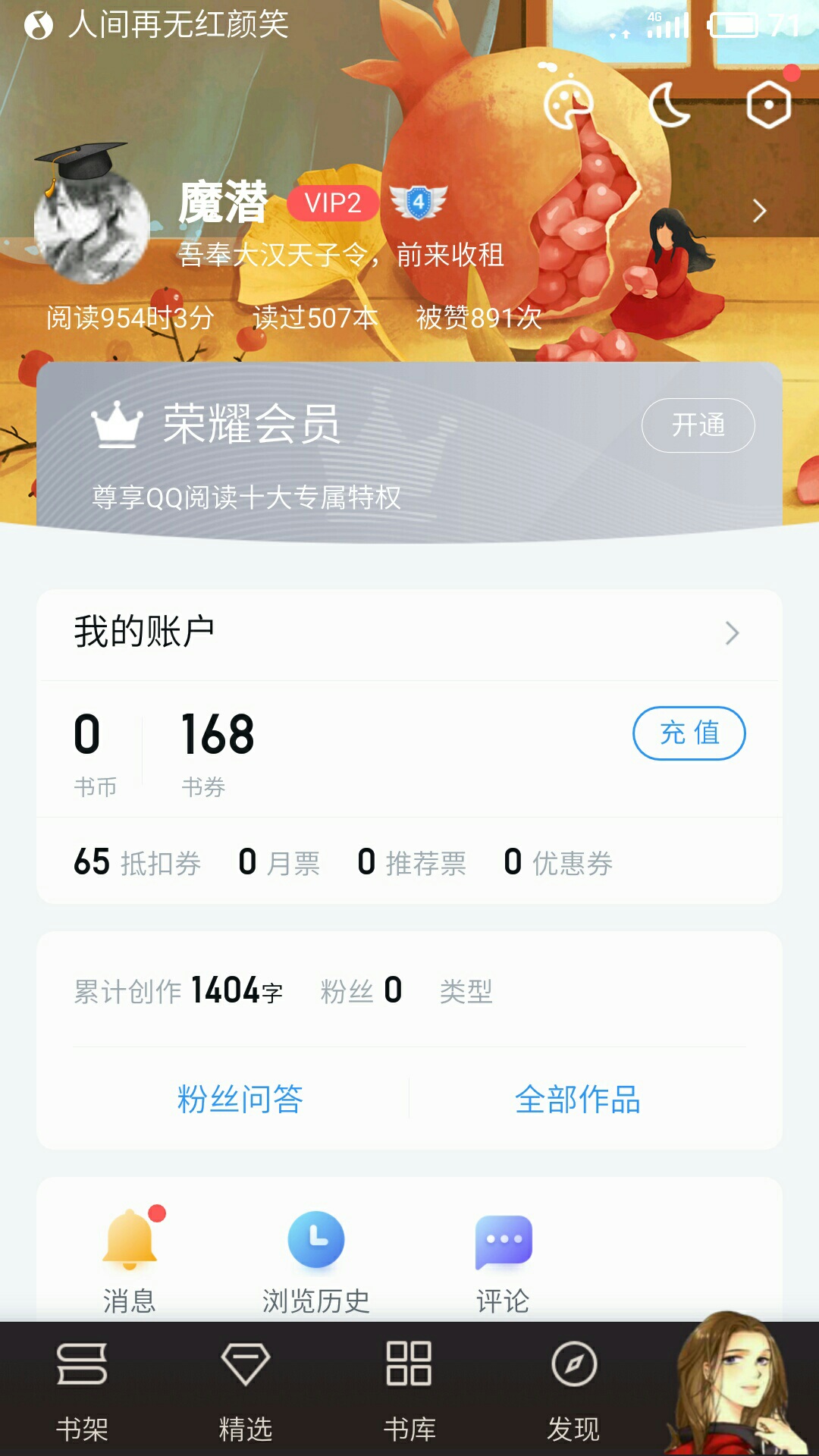Toggle night mode with the moon icon

pyautogui.click(x=669, y=104)
